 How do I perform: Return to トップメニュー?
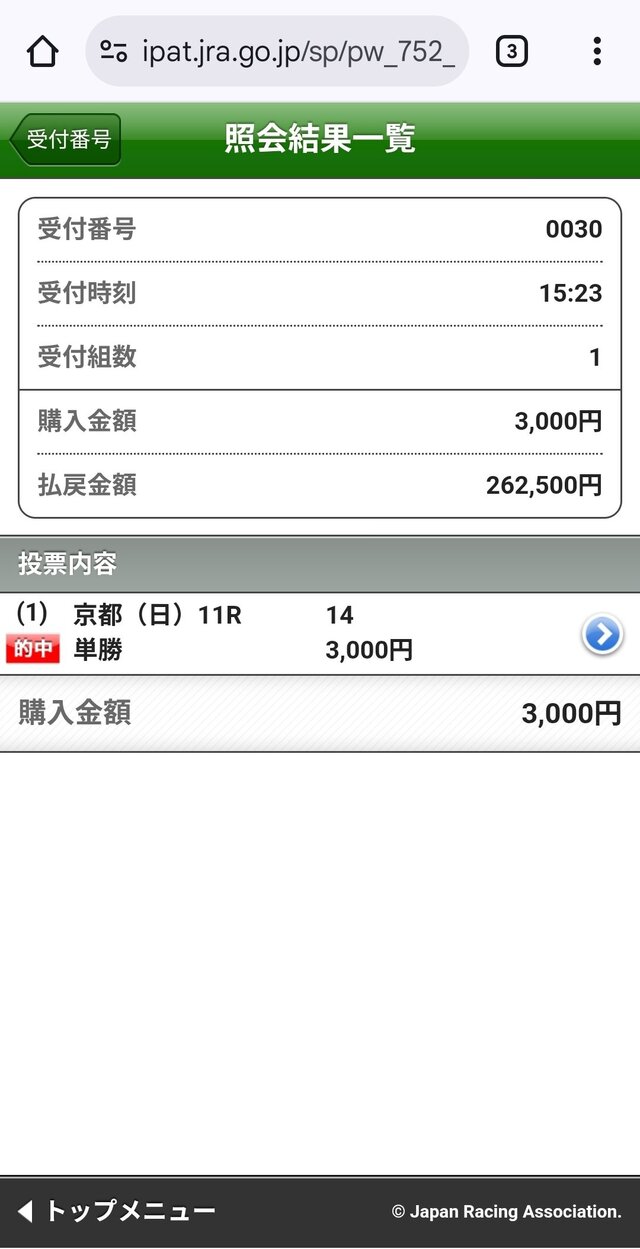coord(118,1212)
